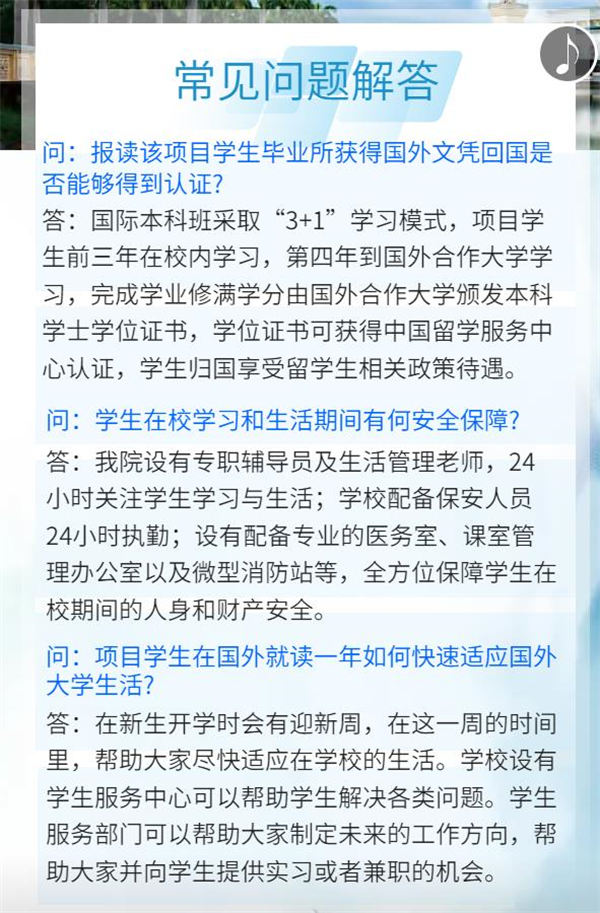Toggle the background music note icon

566,54
